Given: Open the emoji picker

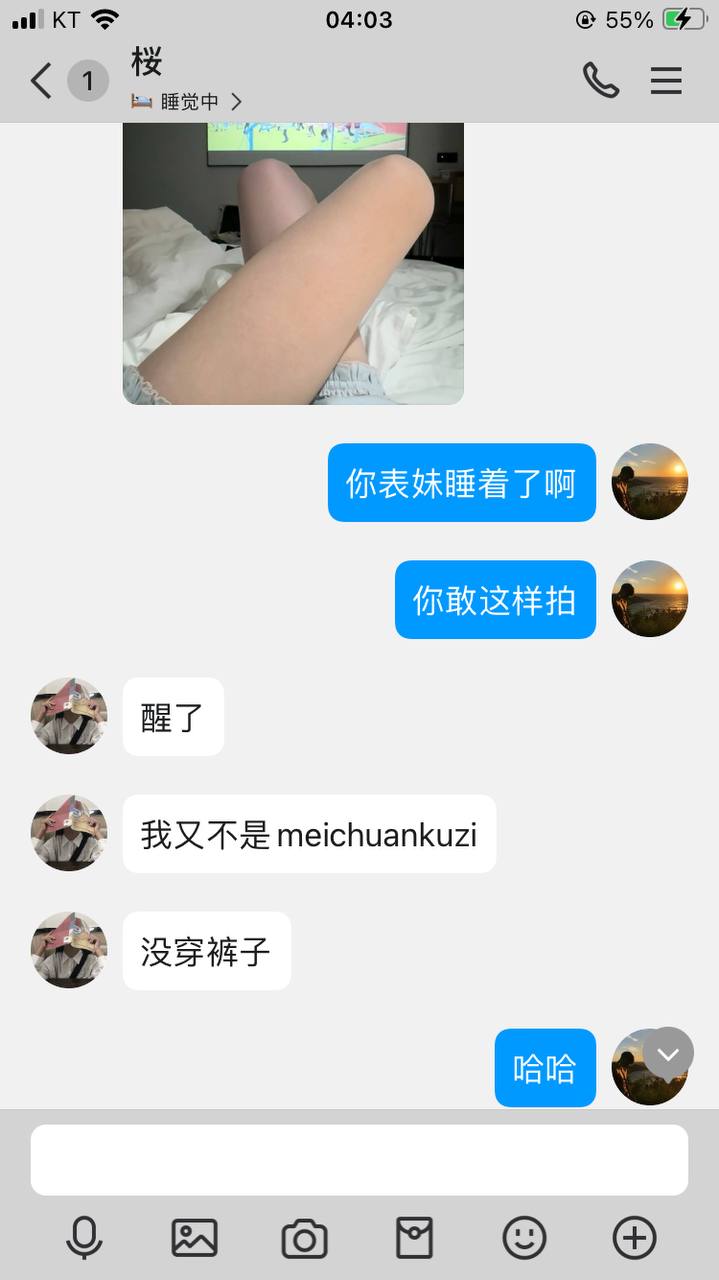Looking at the screenshot, I should point(524,1238).
